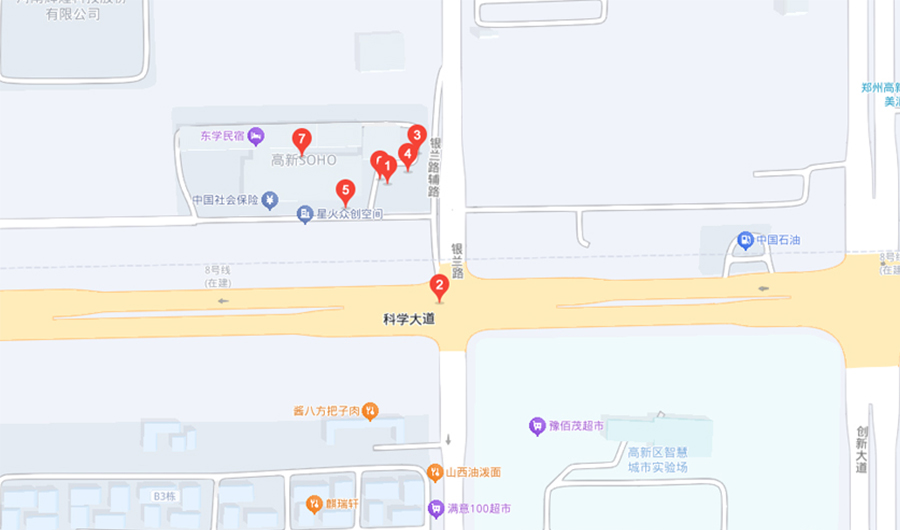Select the 豫佰茂超市 shopping icon
The height and width of the screenshot is (530, 900).
click(x=537, y=426)
